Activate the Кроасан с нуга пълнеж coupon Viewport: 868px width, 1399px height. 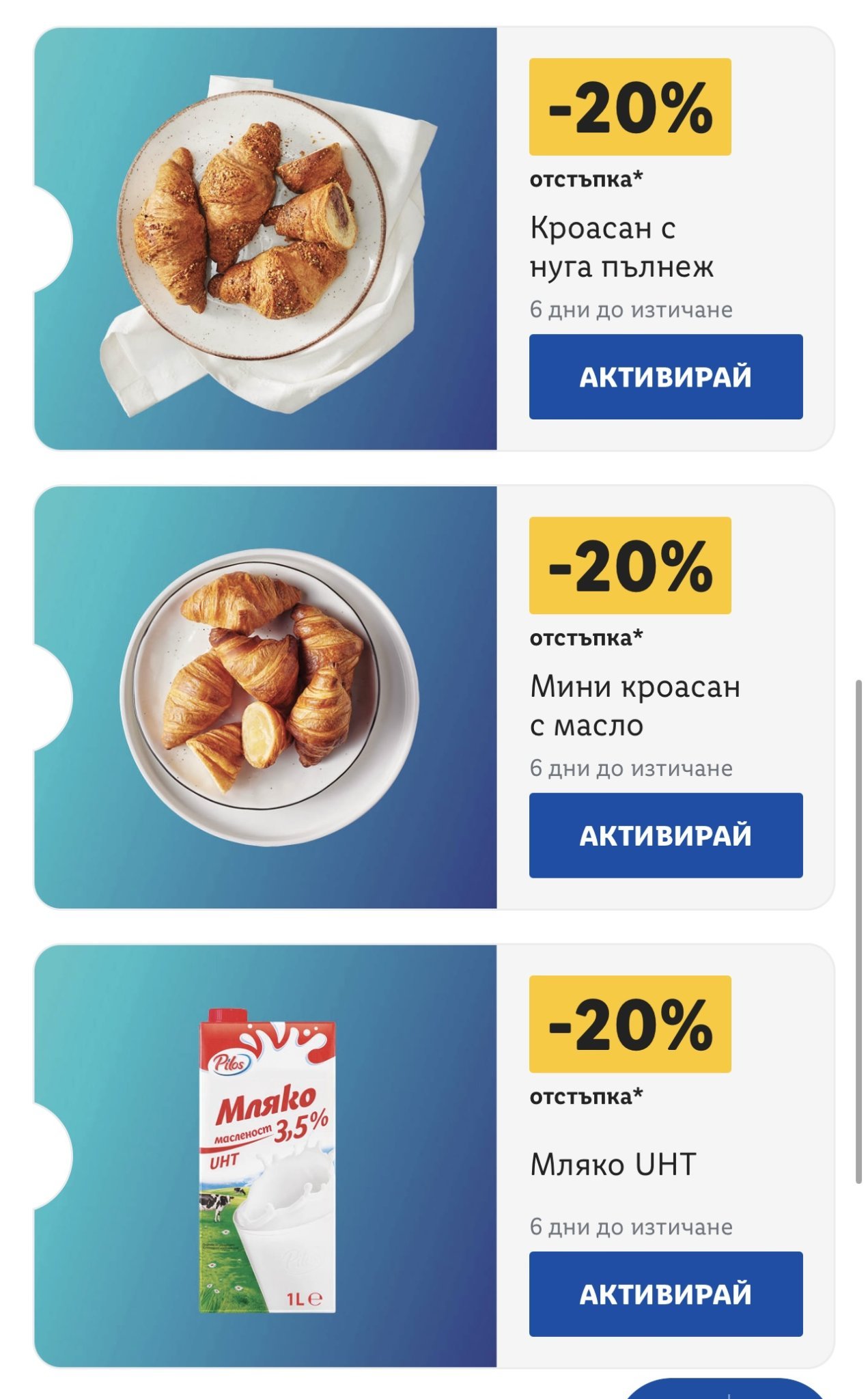point(665,376)
